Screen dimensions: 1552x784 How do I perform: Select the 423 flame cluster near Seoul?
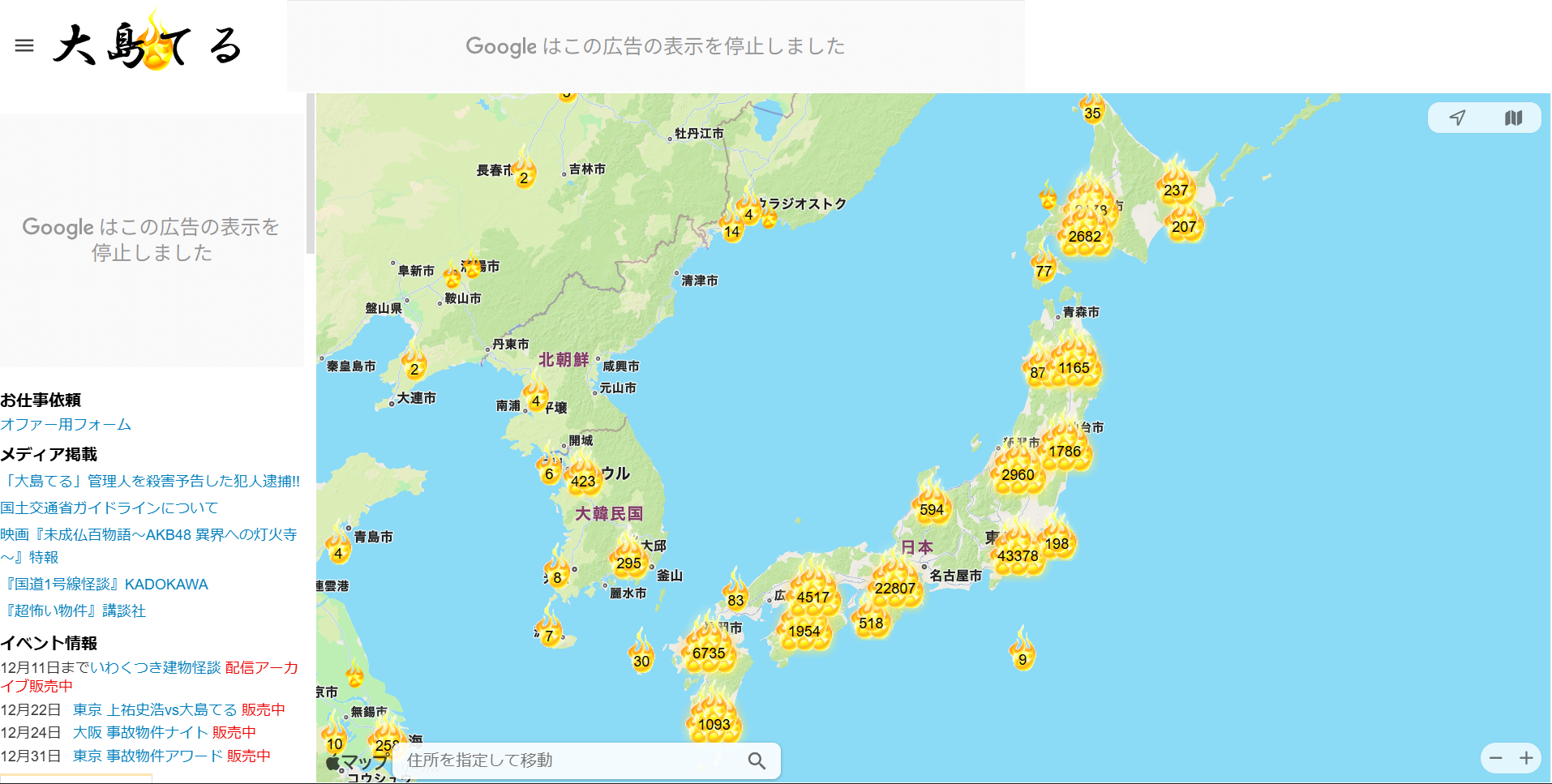583,480
